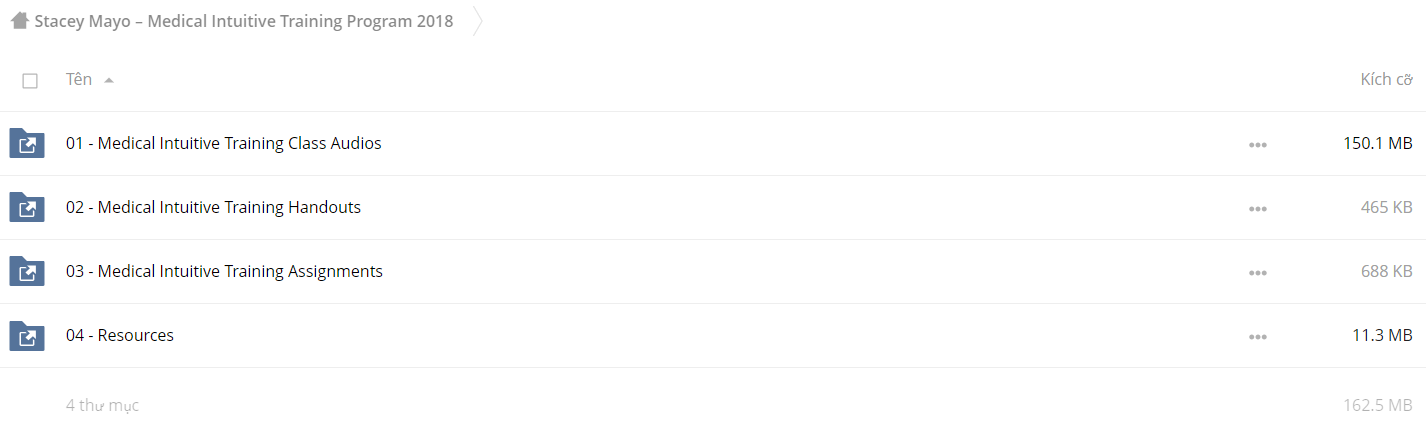Sort the list by Kích cỡ

click(1385, 79)
